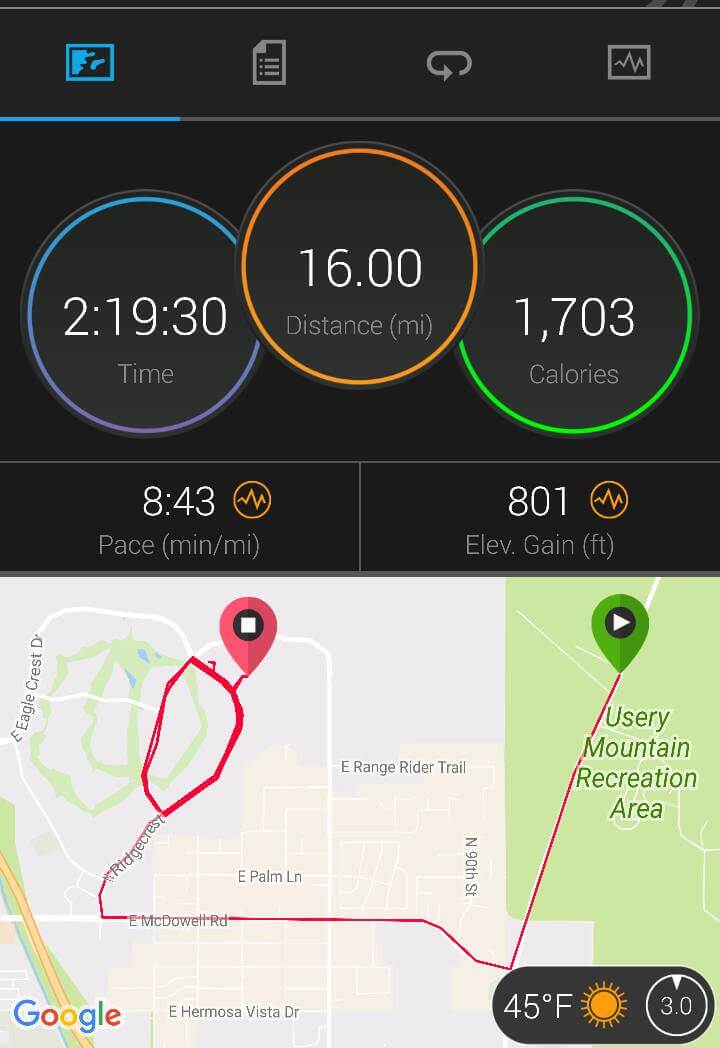Open the route map full screen
720x1048 pixels.
(360, 800)
